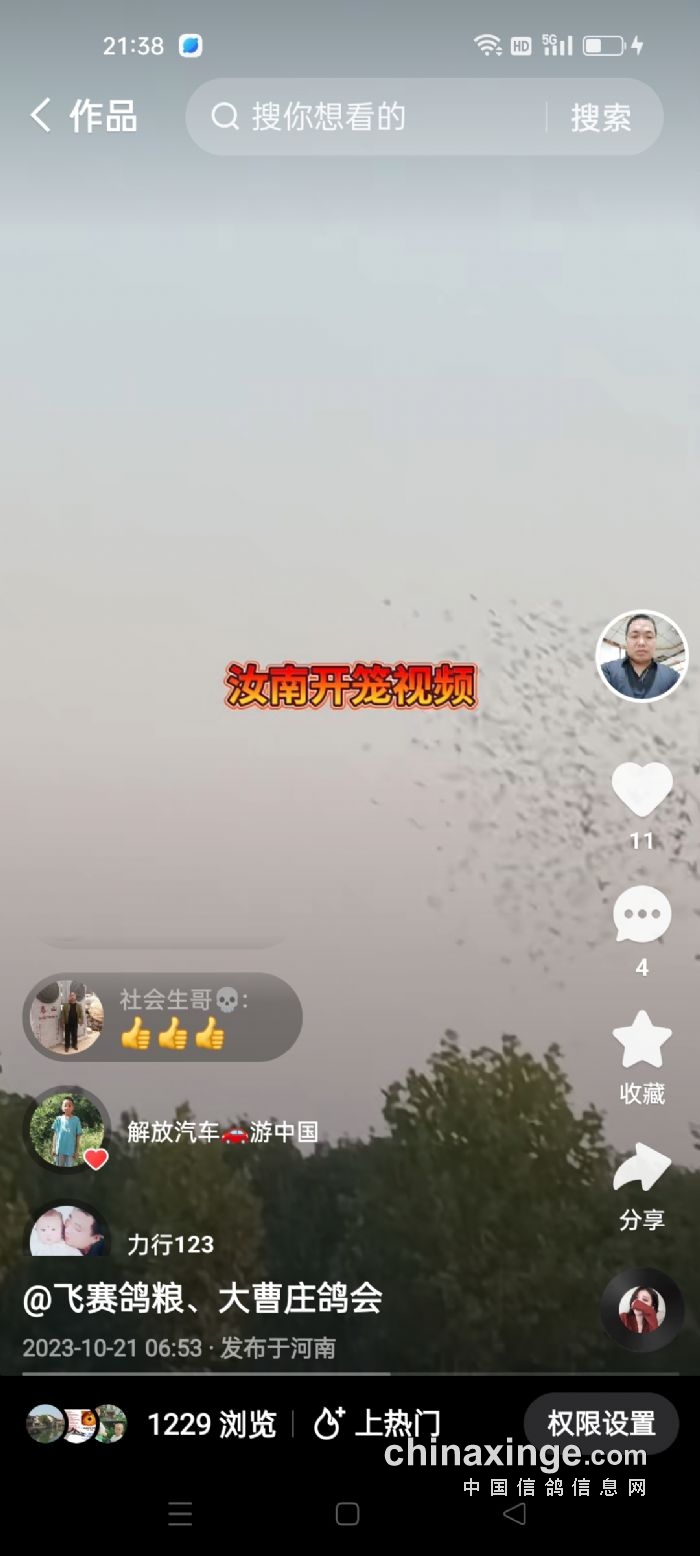Like this video with the heart
Screen dimensions: 700x1556
(x=642, y=789)
